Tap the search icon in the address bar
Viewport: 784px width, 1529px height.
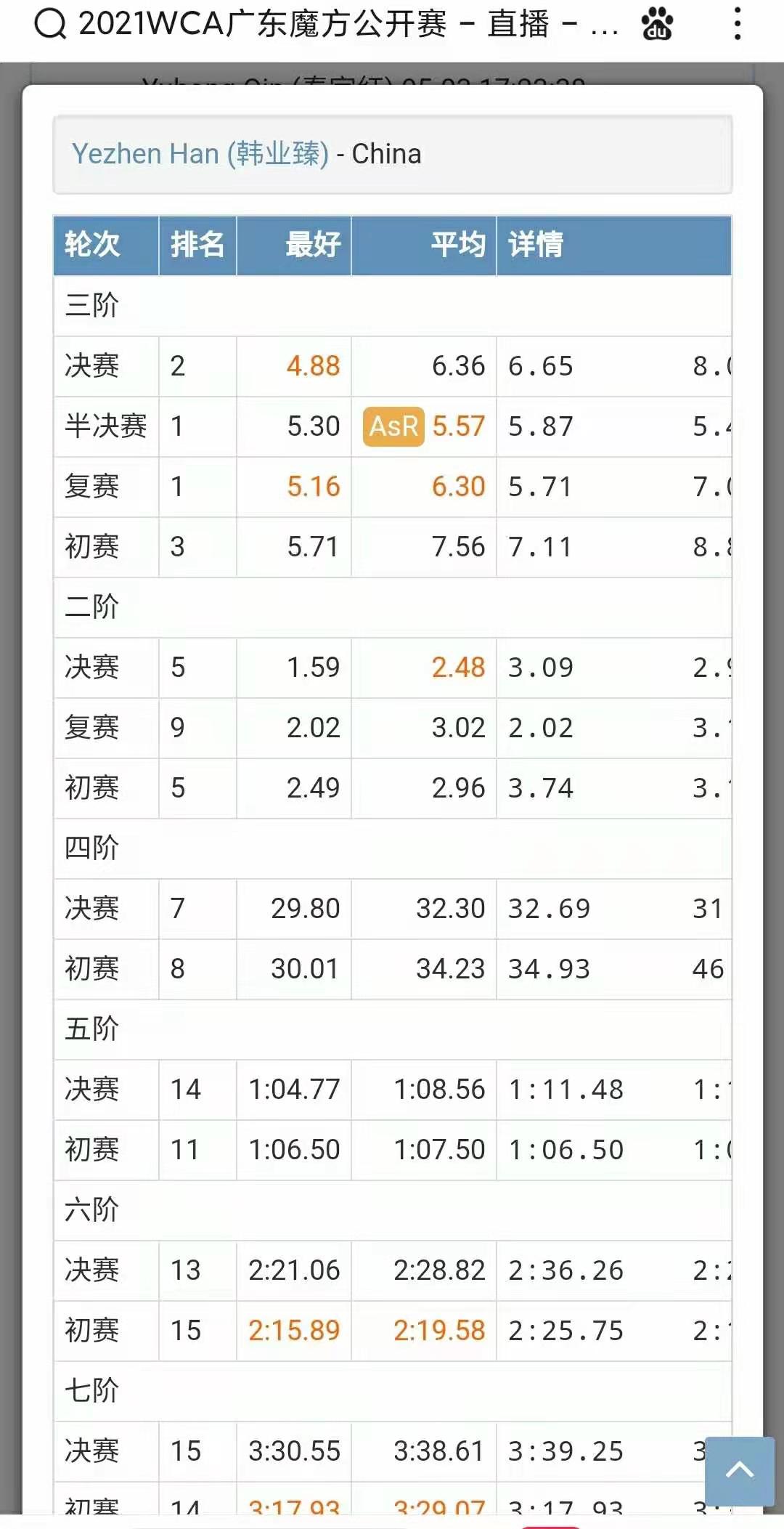tap(50, 24)
